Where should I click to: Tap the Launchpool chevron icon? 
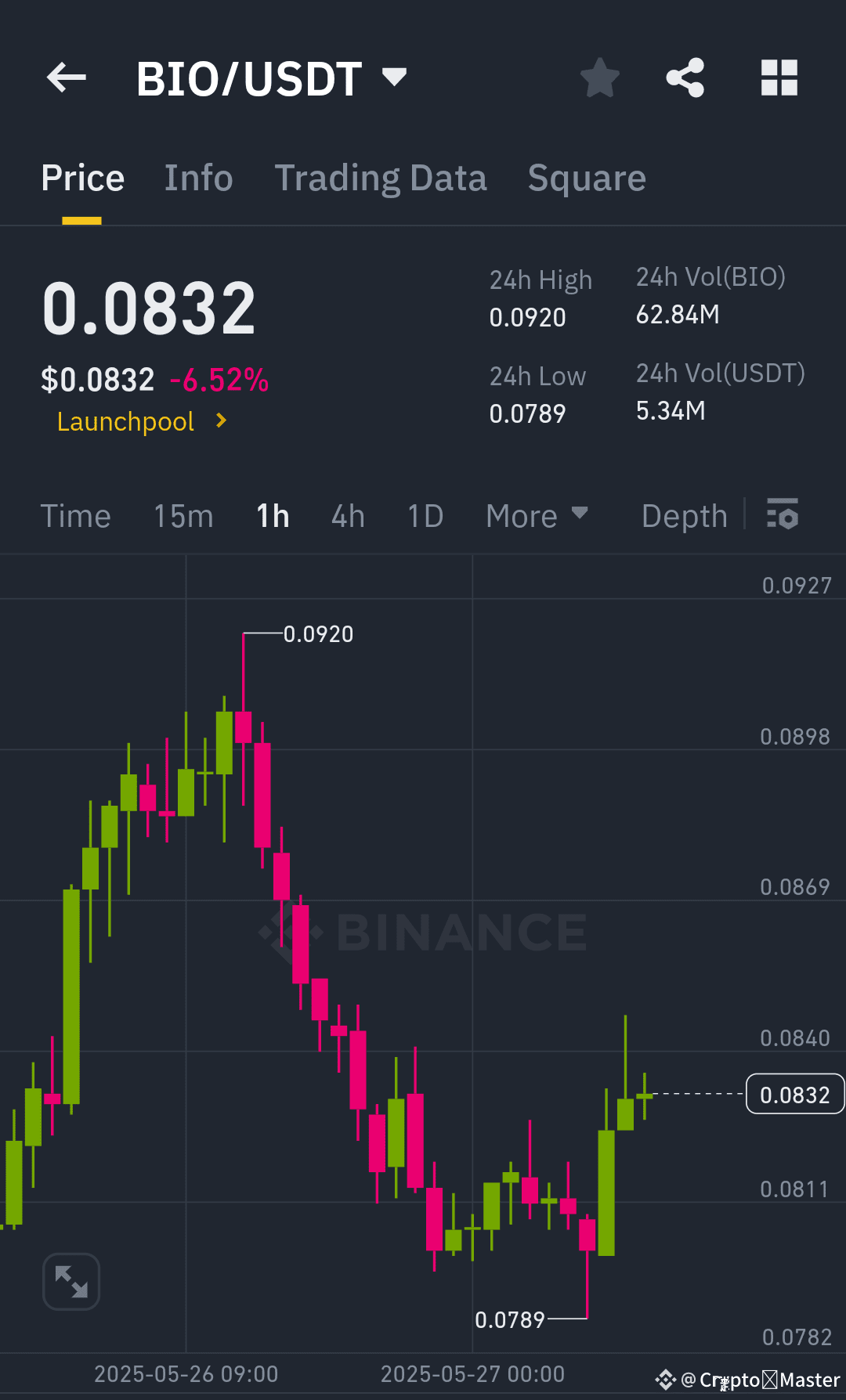[222, 420]
